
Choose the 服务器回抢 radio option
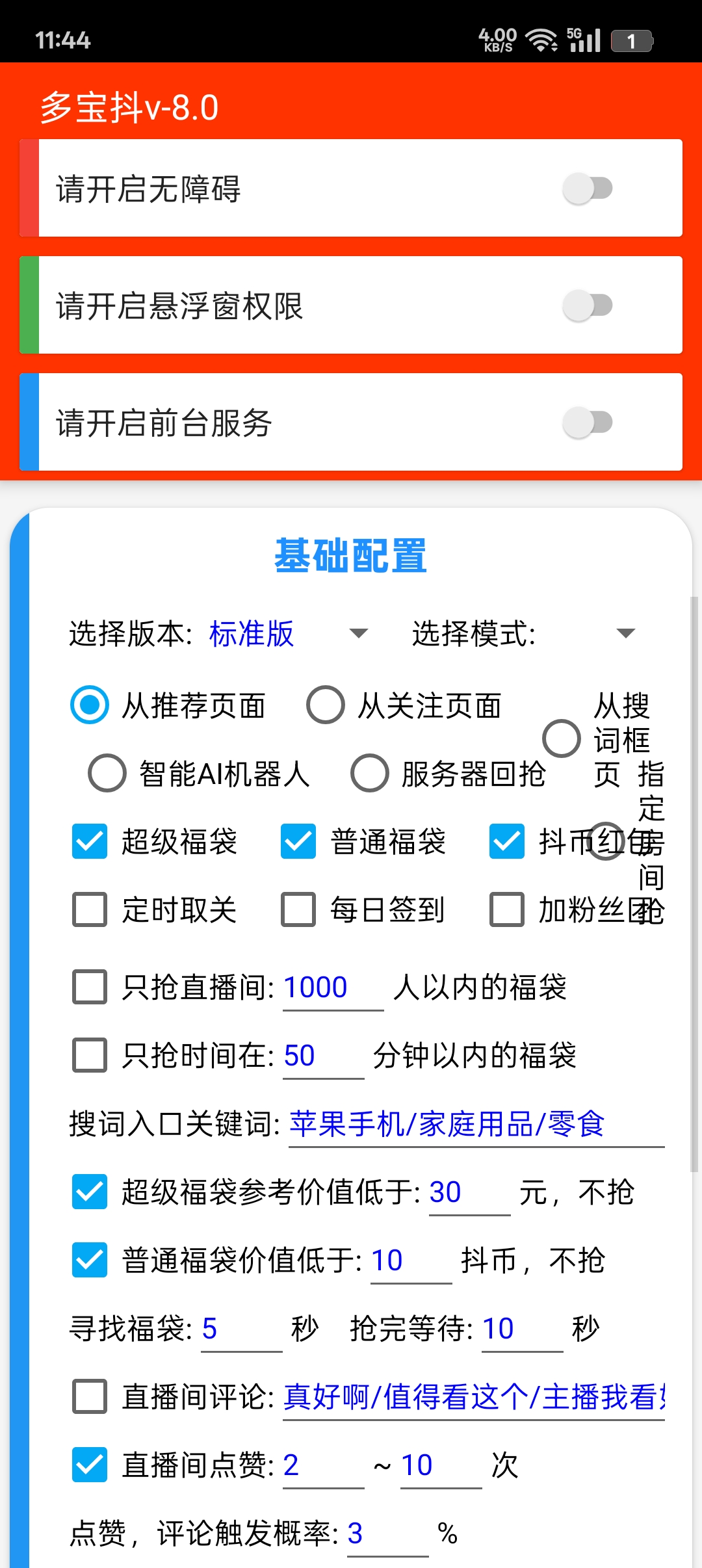(371, 774)
